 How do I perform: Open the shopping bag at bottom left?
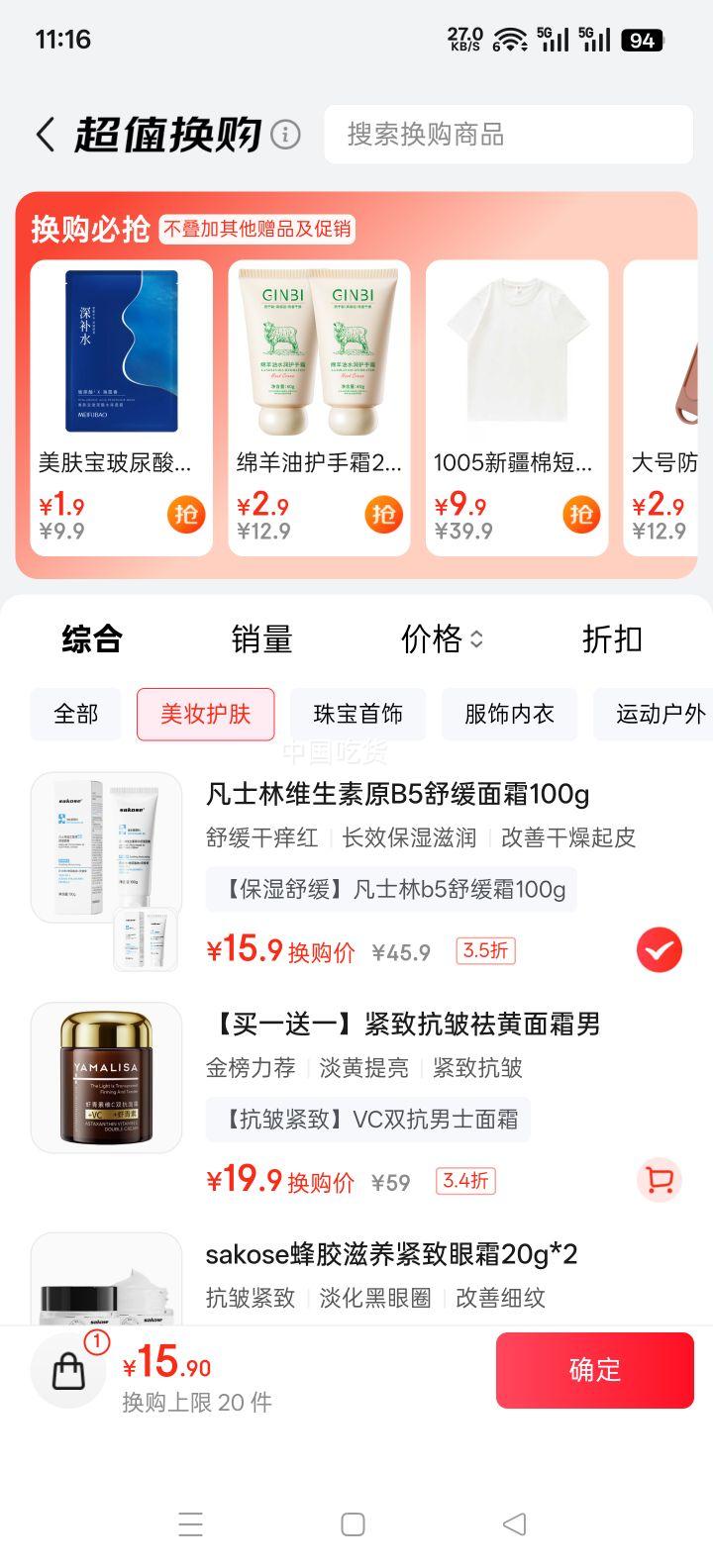pos(67,1370)
